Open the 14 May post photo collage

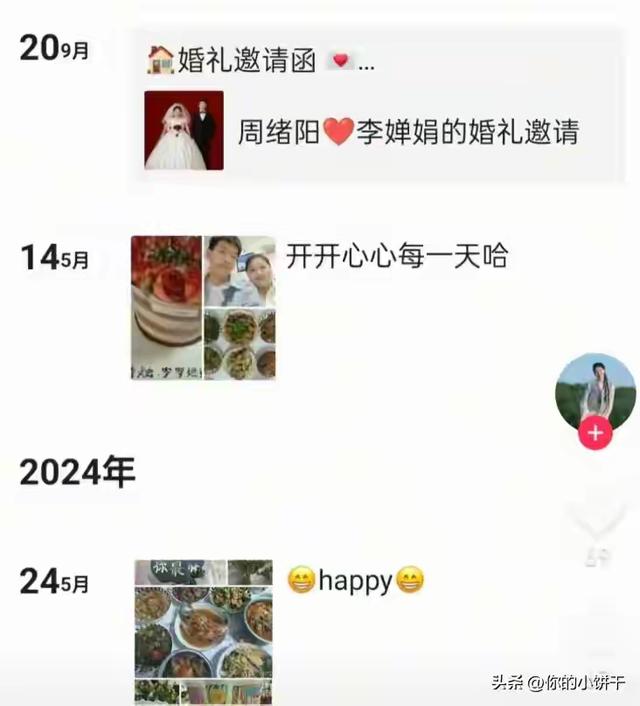click(x=203, y=307)
